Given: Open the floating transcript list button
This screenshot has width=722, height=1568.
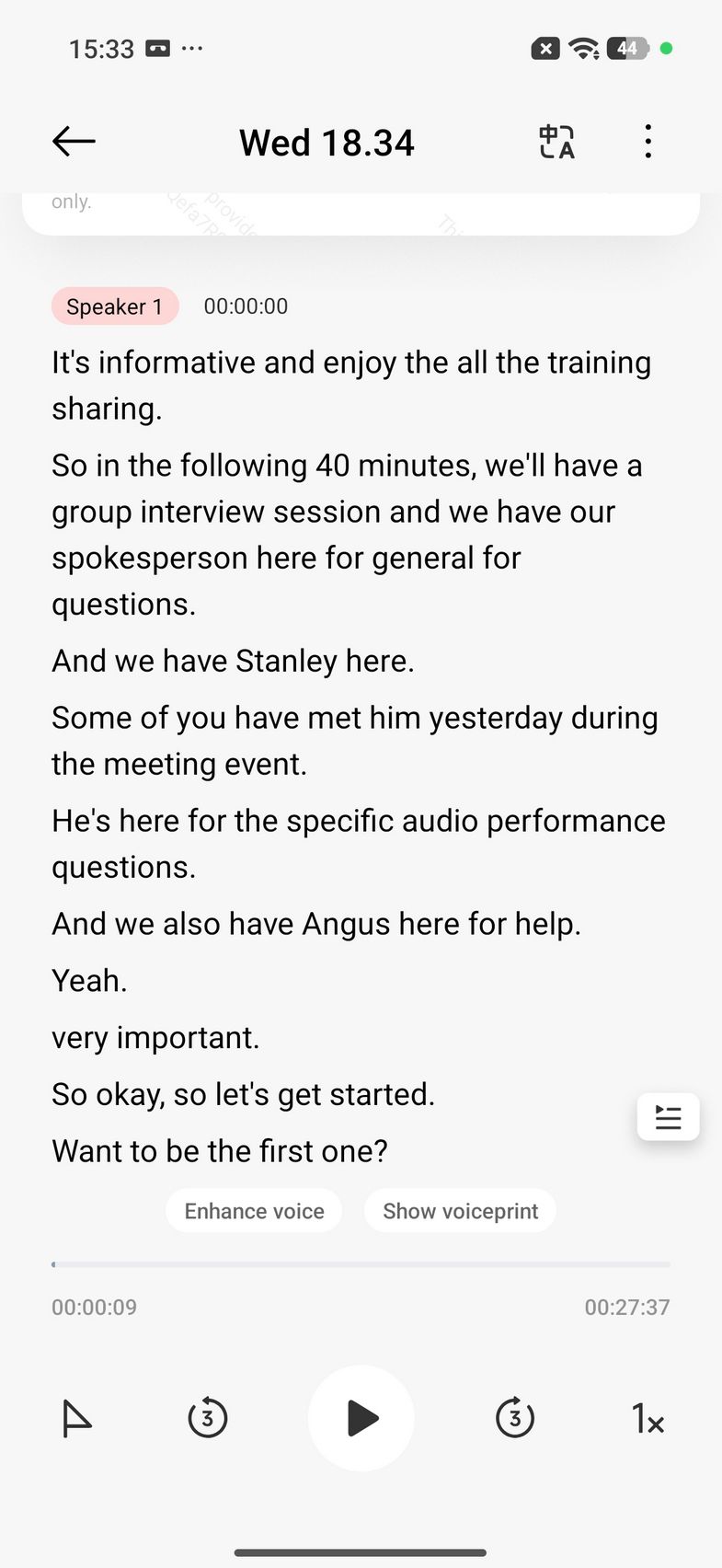Looking at the screenshot, I should (x=668, y=1117).
